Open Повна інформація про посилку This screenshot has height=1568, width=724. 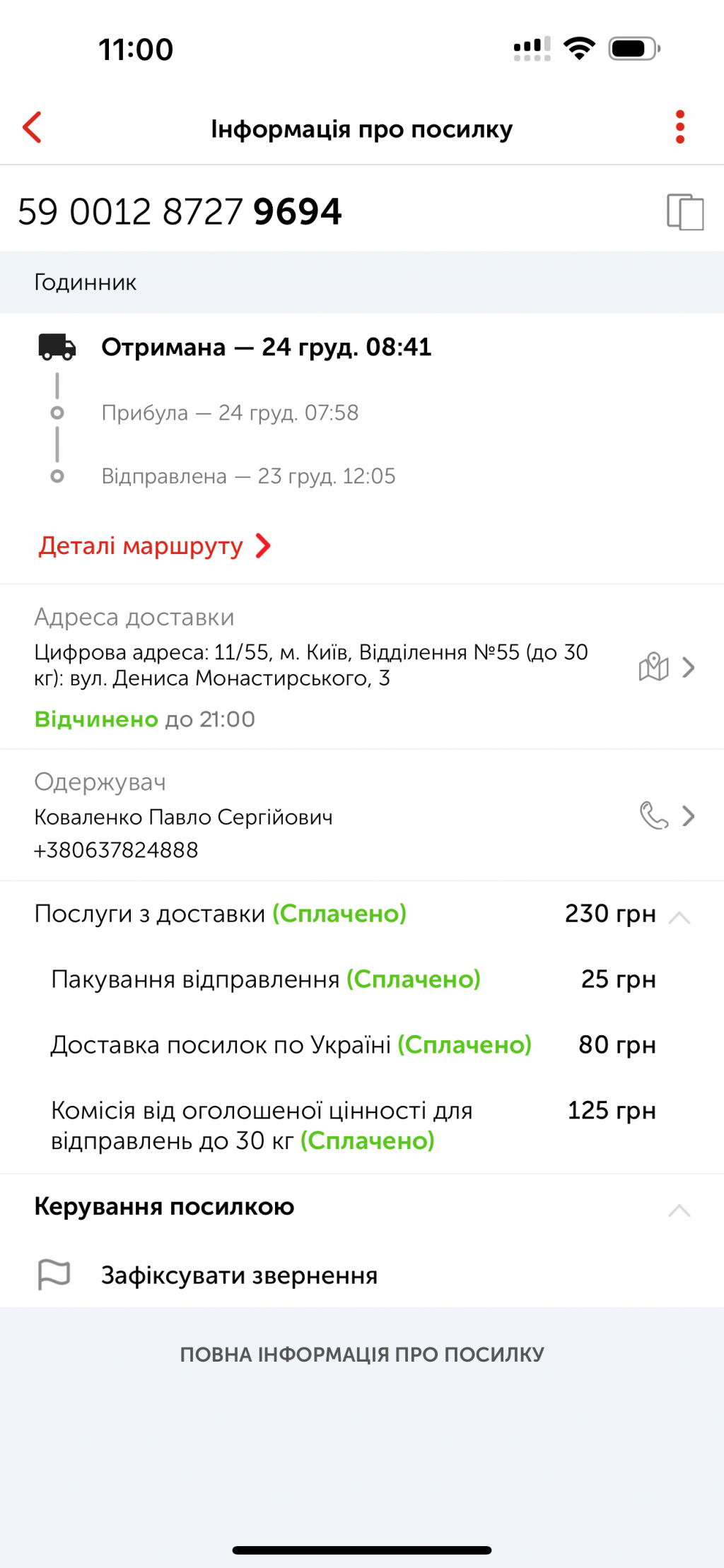pyautogui.click(x=362, y=1354)
